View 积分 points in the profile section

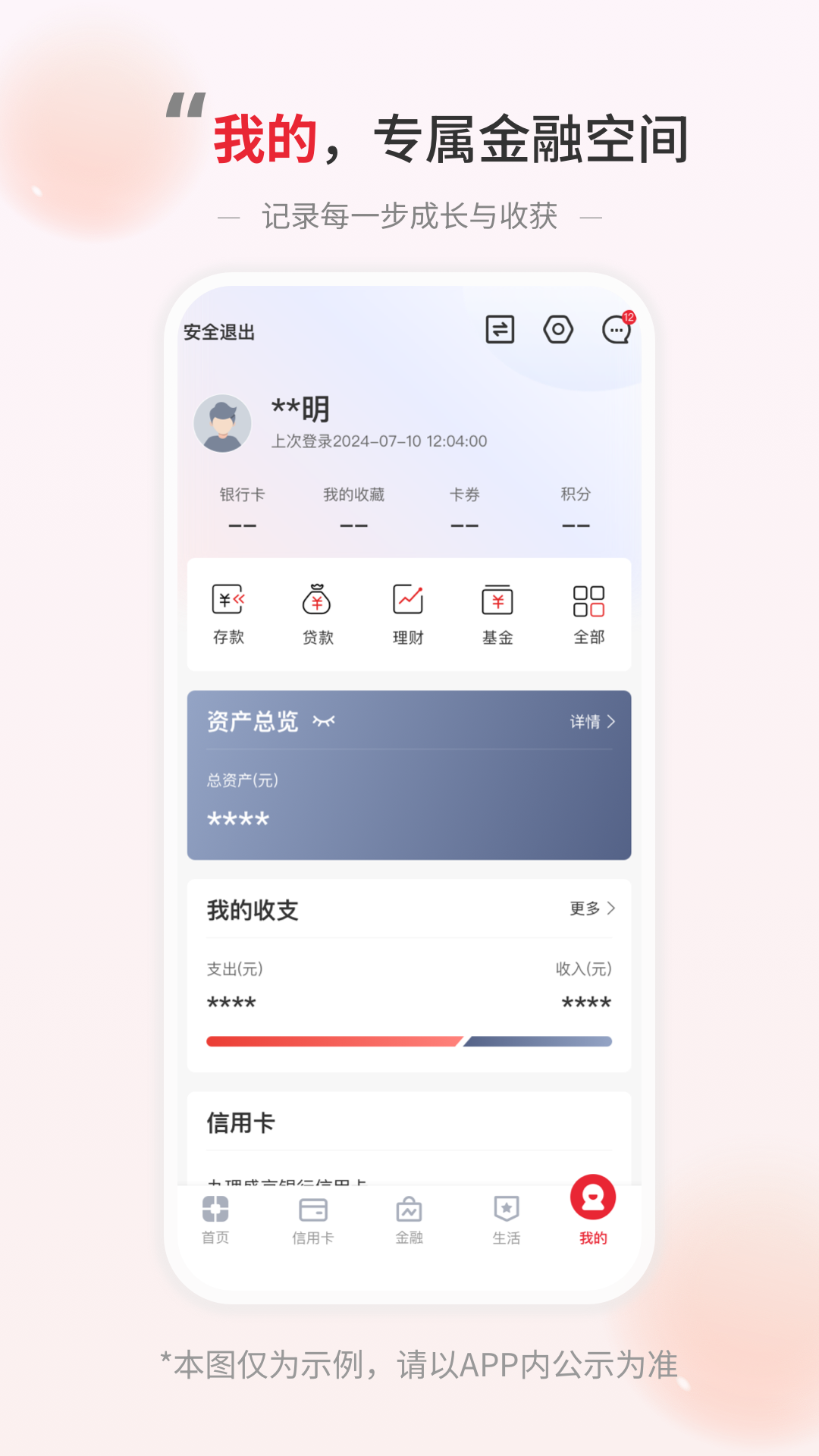[574, 494]
